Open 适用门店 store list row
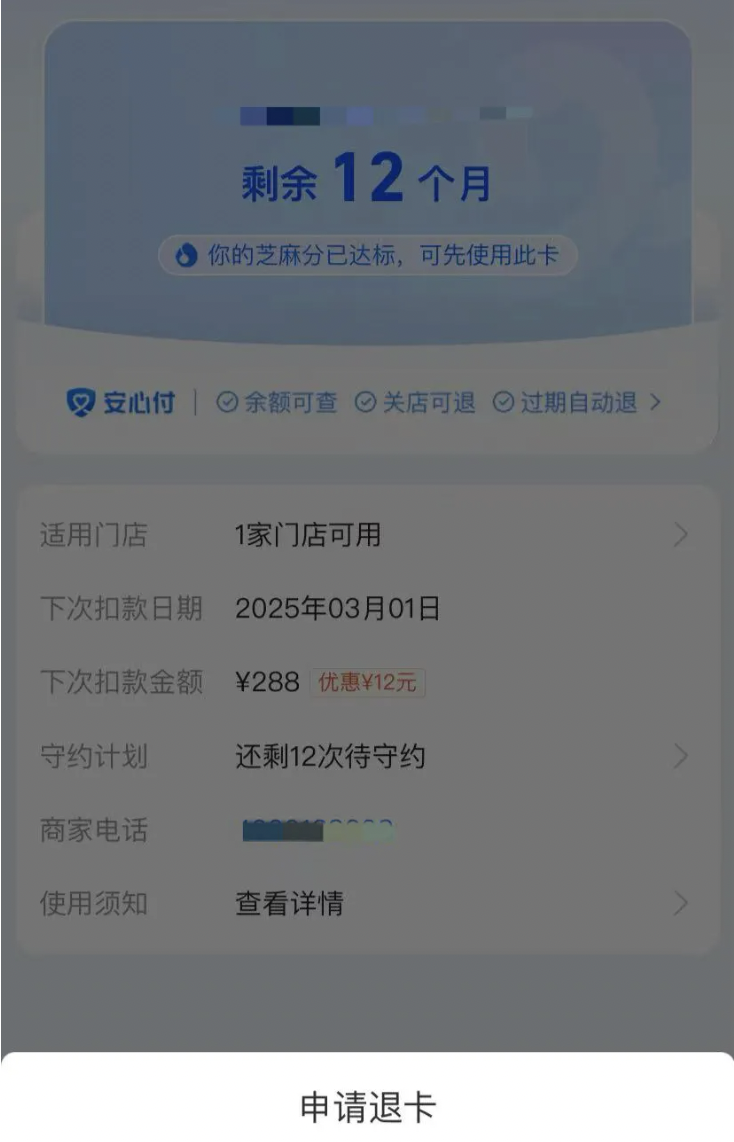The image size is (734, 1142). (x=367, y=535)
